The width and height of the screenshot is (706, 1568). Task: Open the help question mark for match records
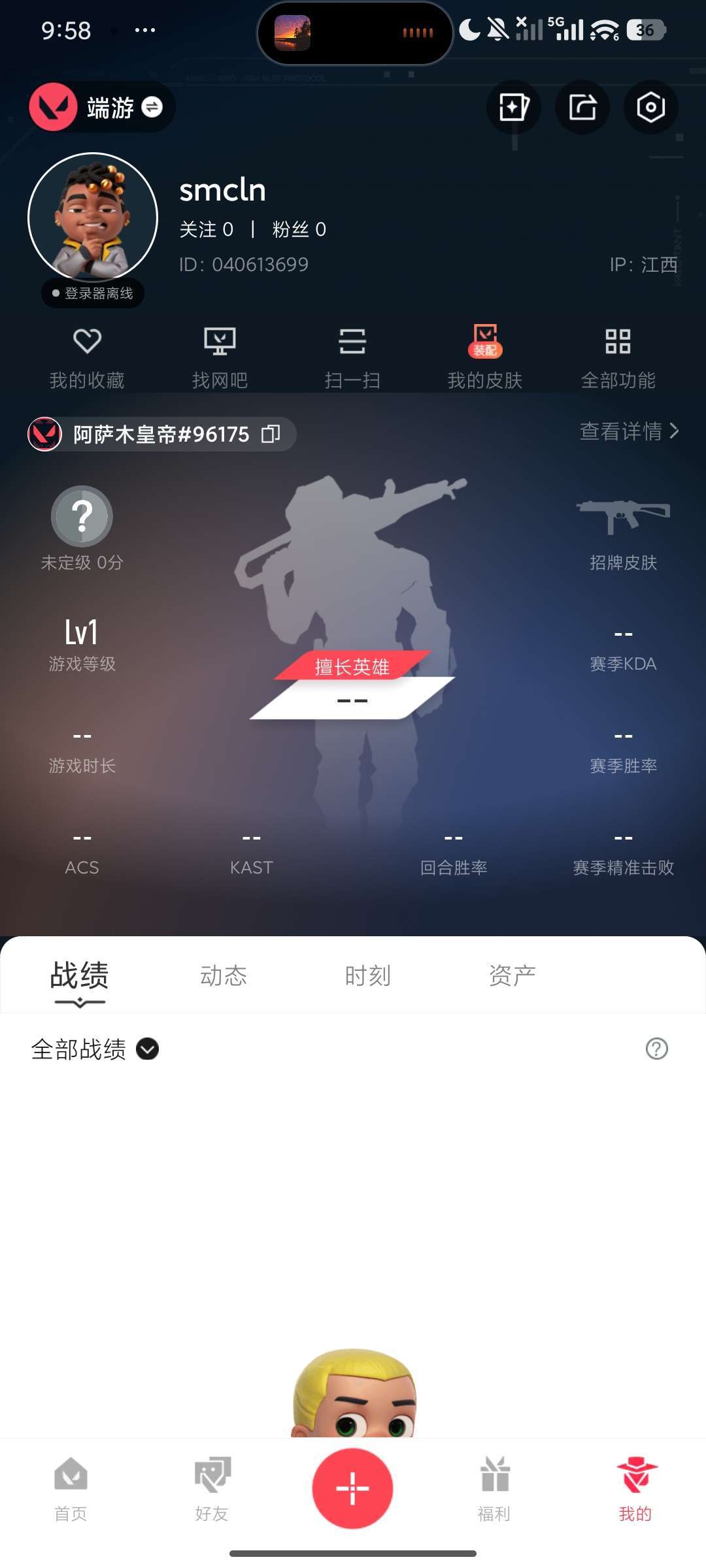pyautogui.click(x=656, y=1049)
